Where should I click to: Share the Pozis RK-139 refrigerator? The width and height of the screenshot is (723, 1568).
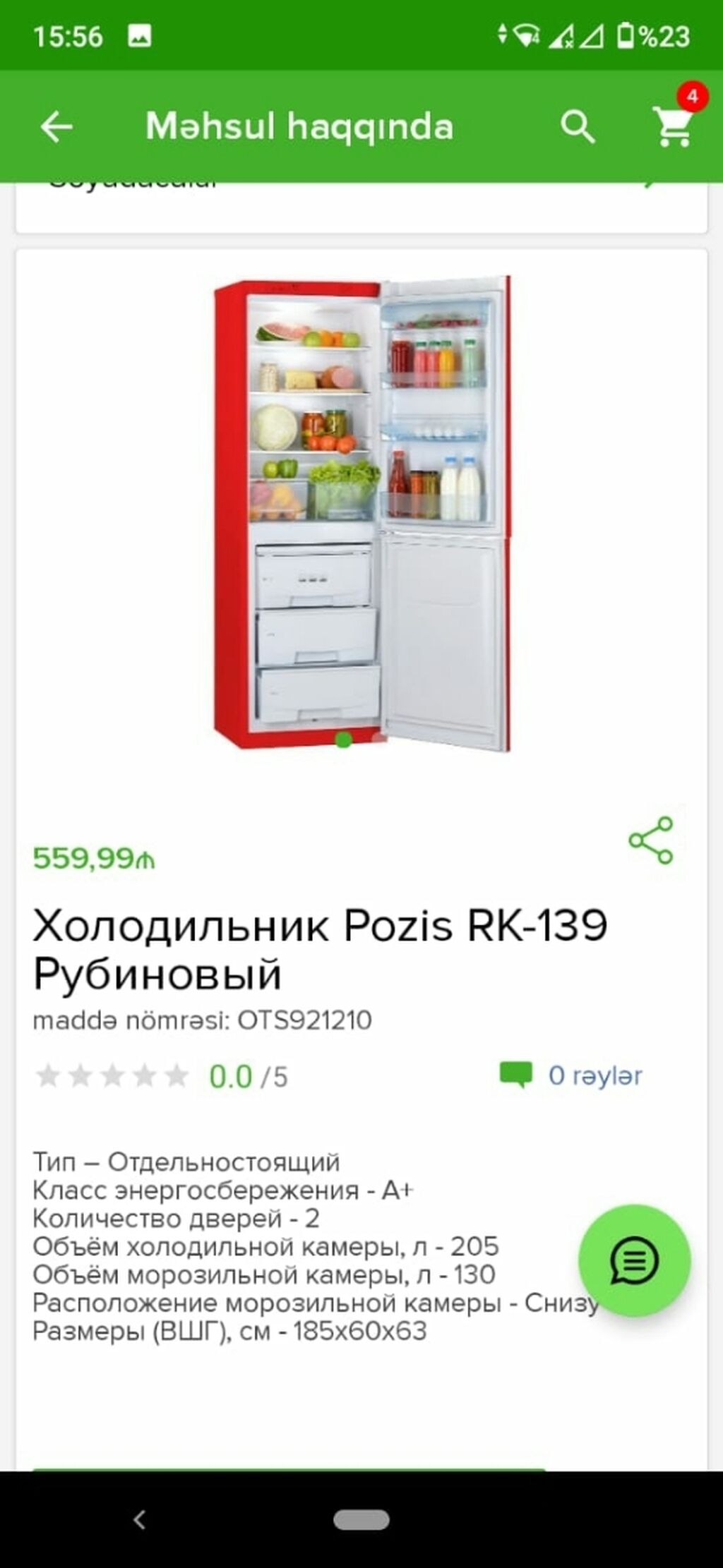651,840
